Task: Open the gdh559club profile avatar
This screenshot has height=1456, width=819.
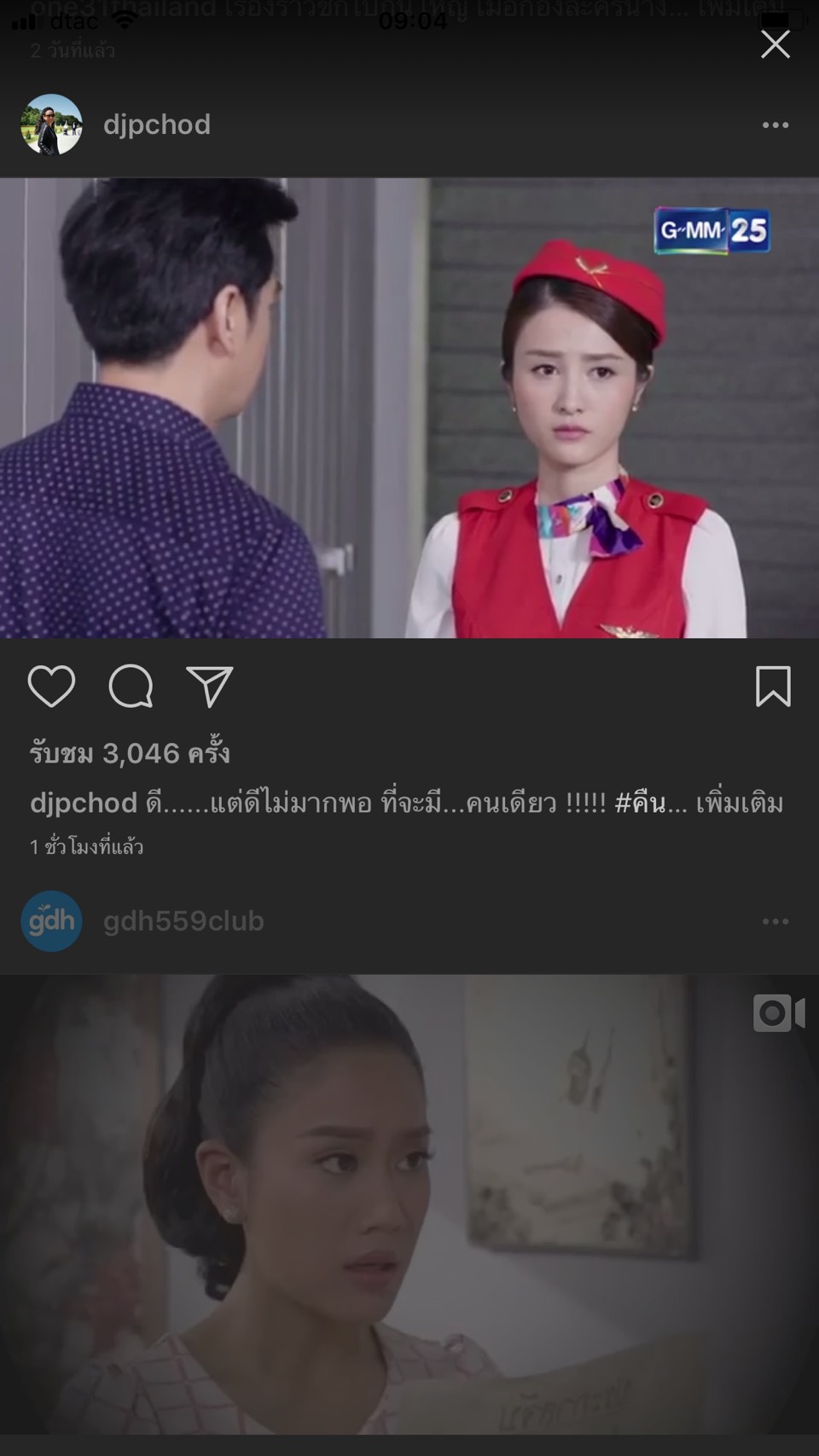Action: pos(50,919)
